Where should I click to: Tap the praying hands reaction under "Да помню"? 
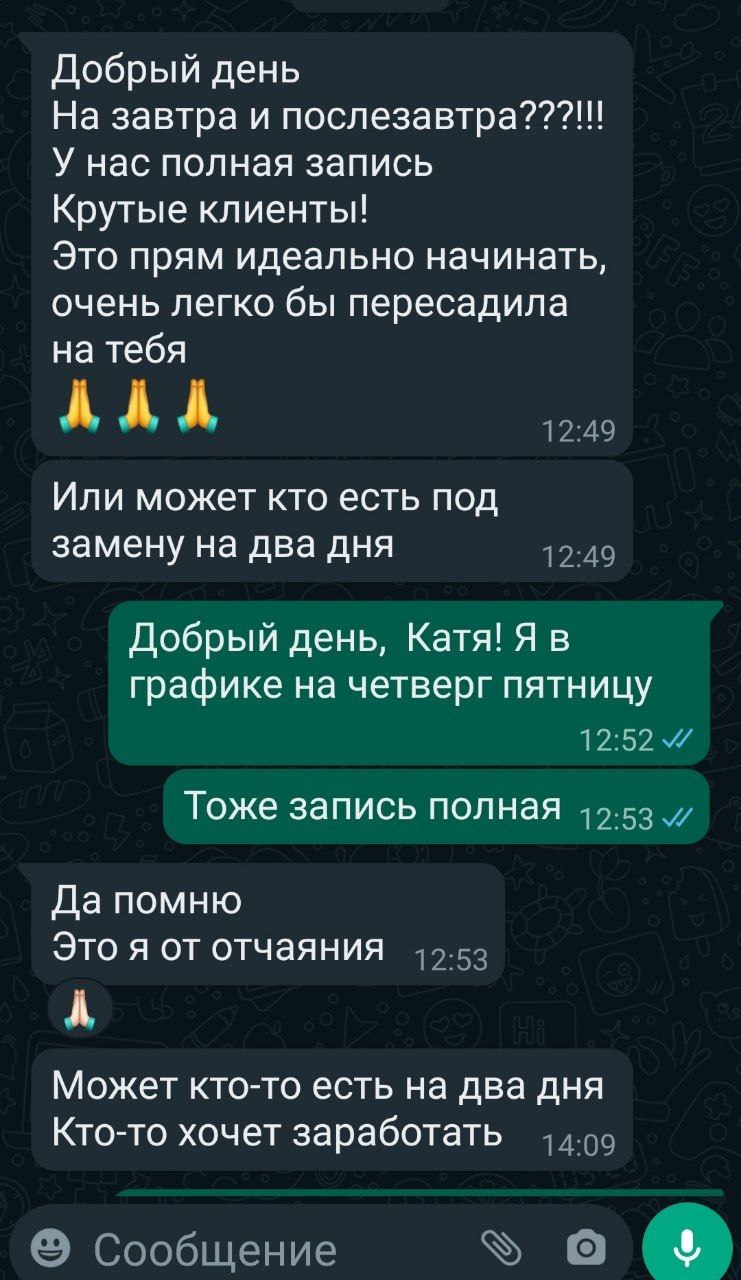pyautogui.click(x=76, y=1006)
